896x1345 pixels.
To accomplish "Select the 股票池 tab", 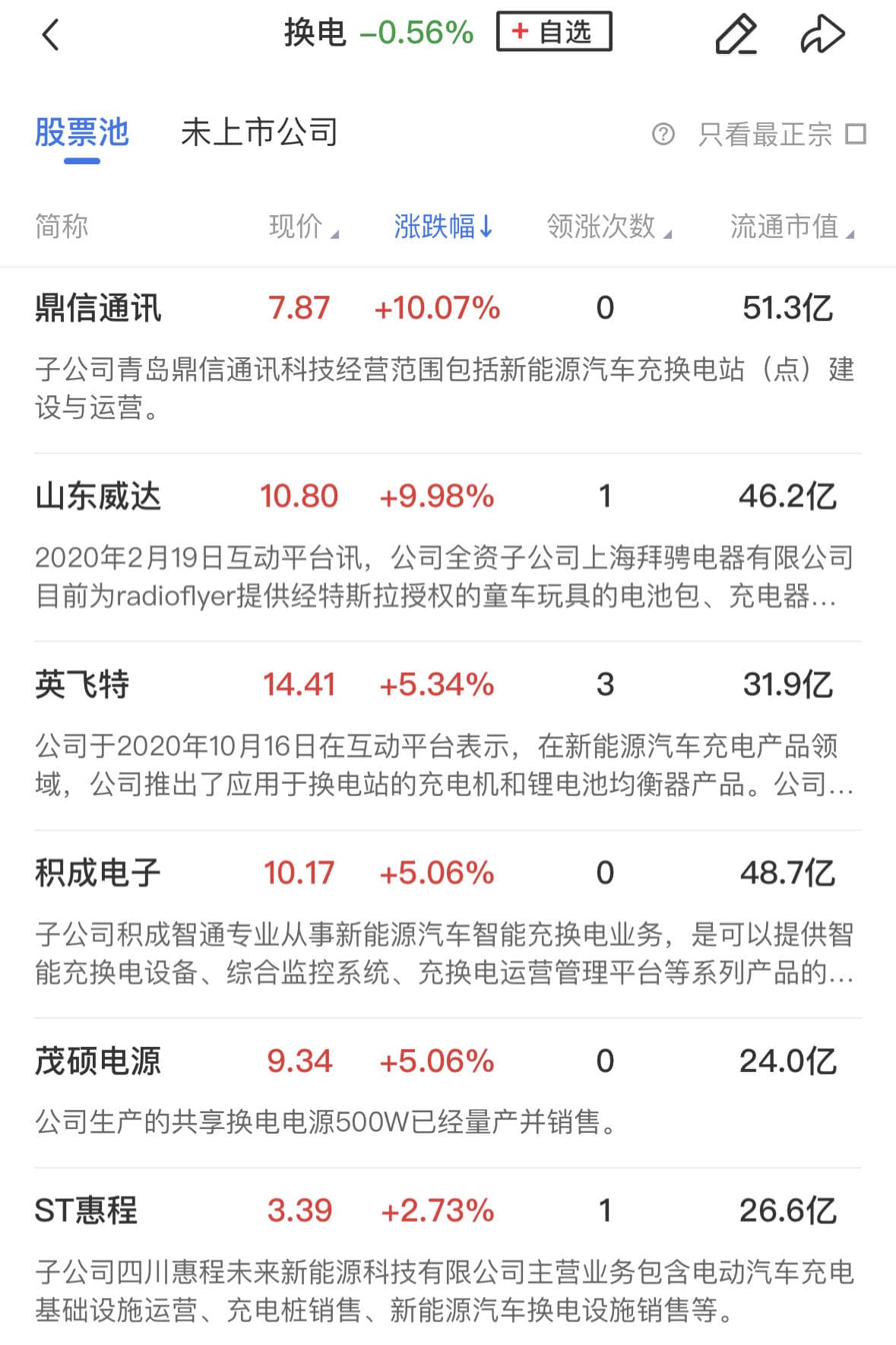I will (81, 133).
